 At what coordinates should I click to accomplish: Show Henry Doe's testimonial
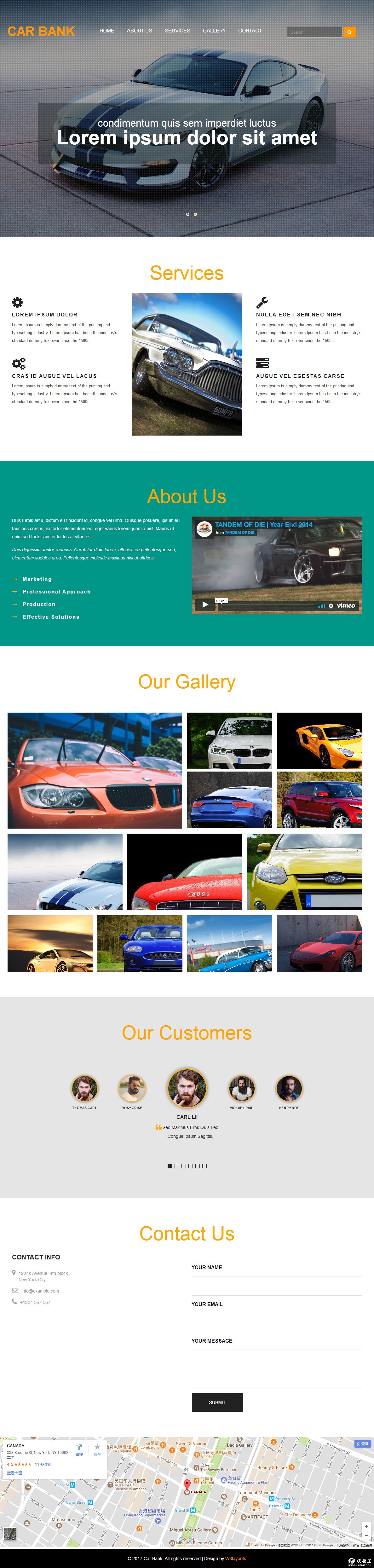[289, 1088]
